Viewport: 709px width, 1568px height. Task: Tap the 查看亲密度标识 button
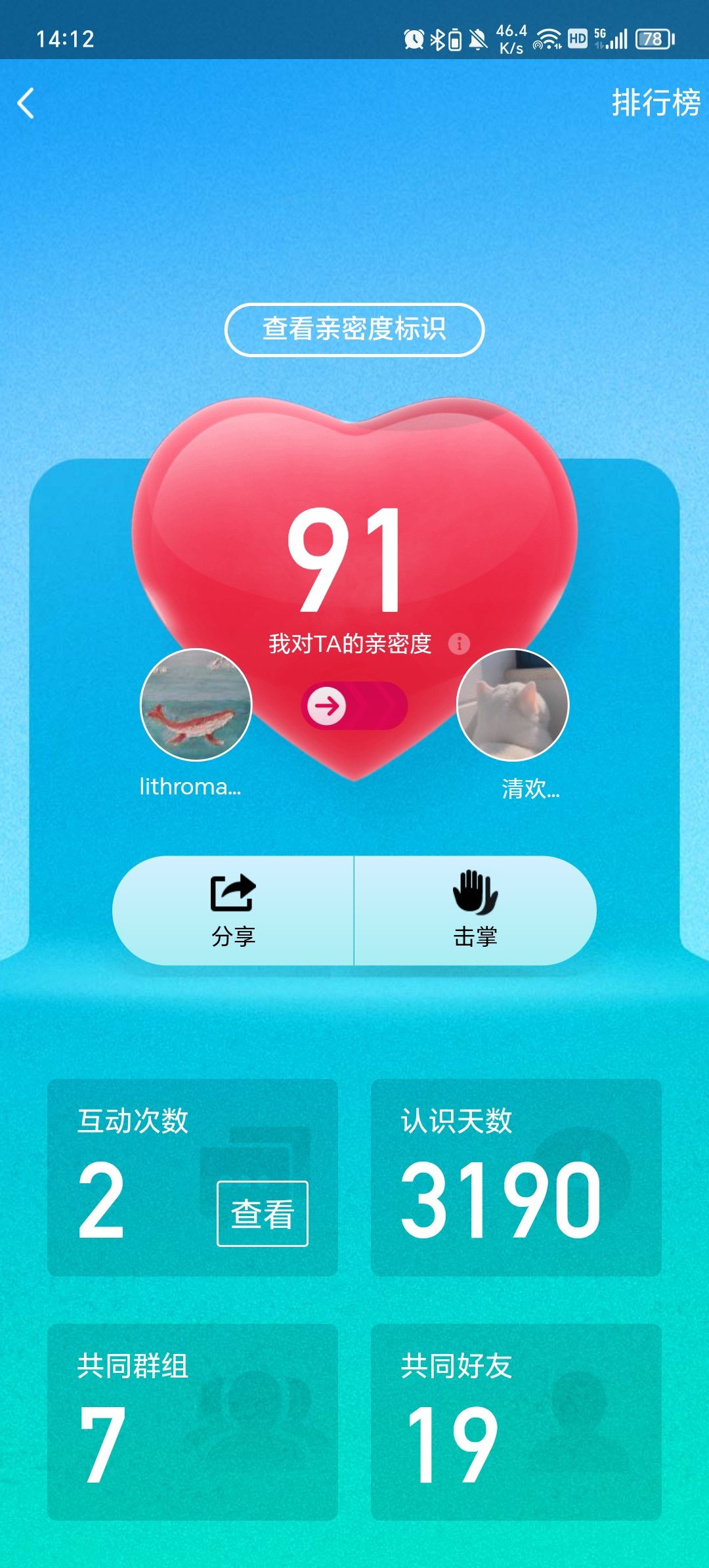tap(354, 330)
